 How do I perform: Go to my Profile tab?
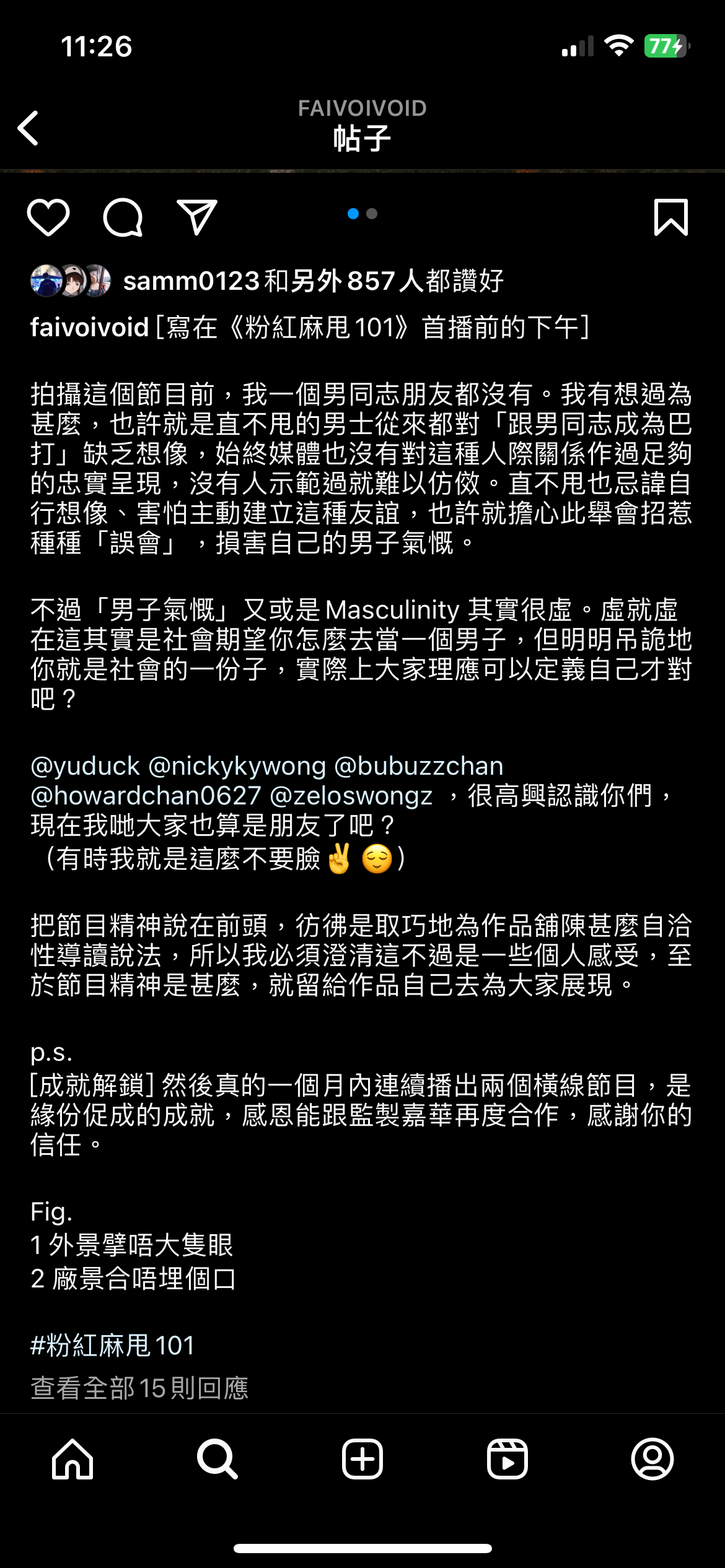pyautogui.click(x=652, y=1459)
